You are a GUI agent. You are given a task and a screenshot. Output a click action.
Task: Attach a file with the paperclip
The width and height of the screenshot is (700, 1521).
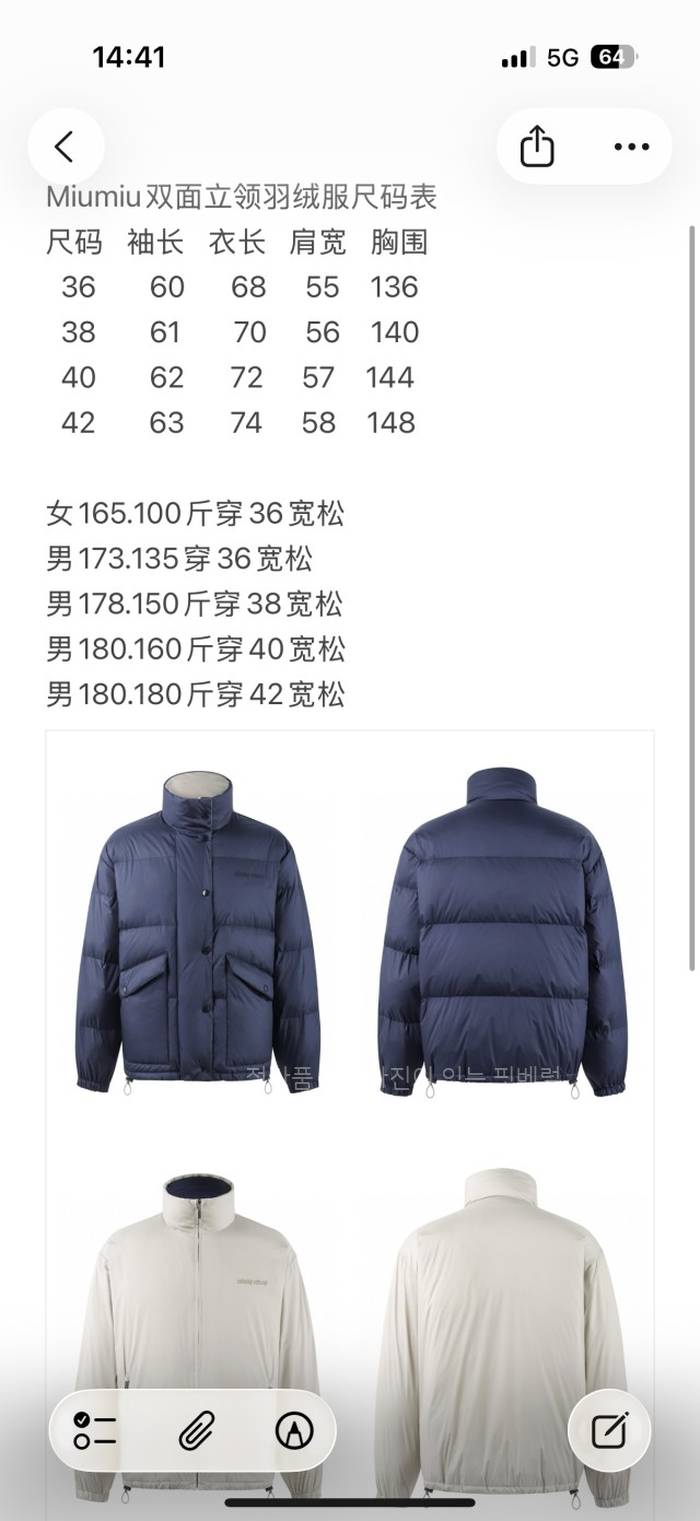[x=193, y=1431]
